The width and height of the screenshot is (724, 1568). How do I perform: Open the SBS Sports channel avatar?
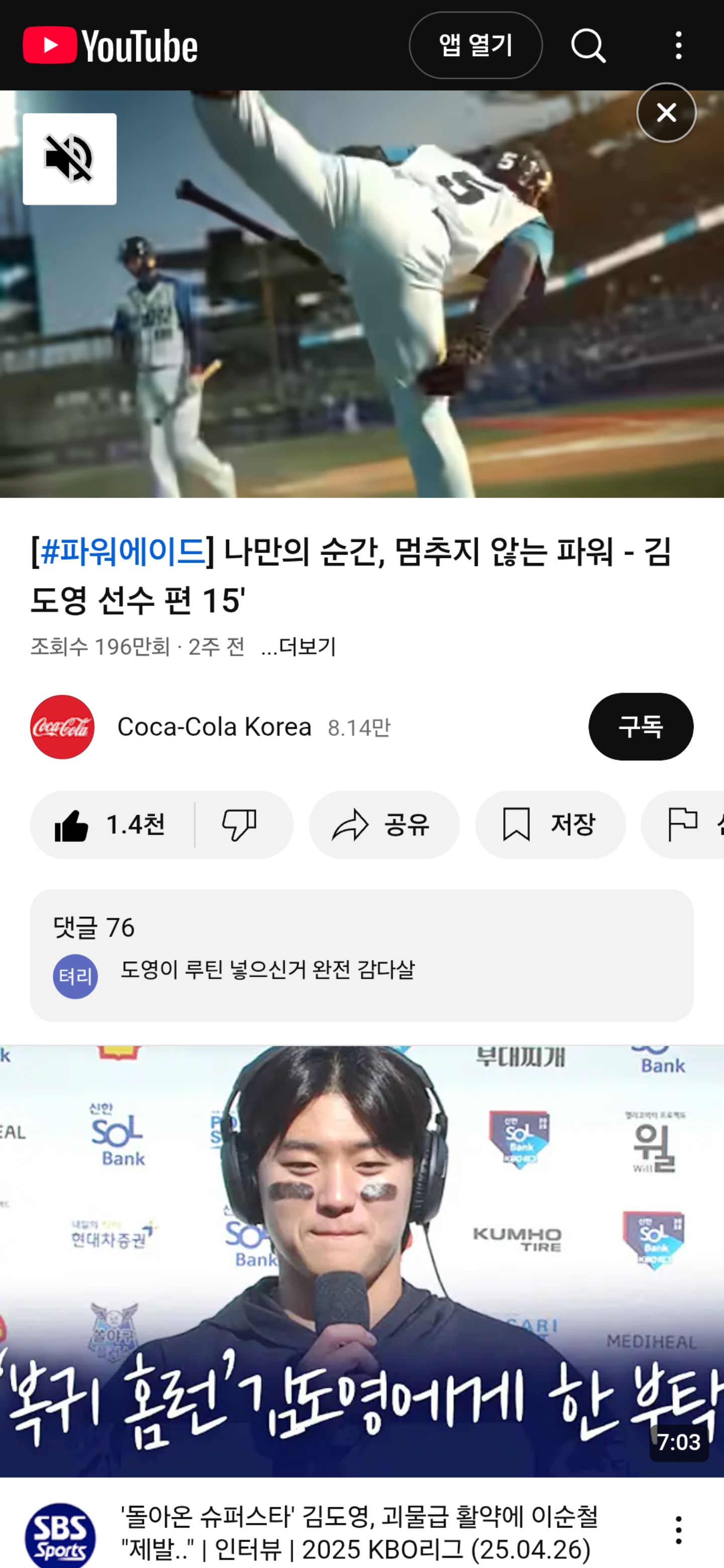click(60, 1533)
